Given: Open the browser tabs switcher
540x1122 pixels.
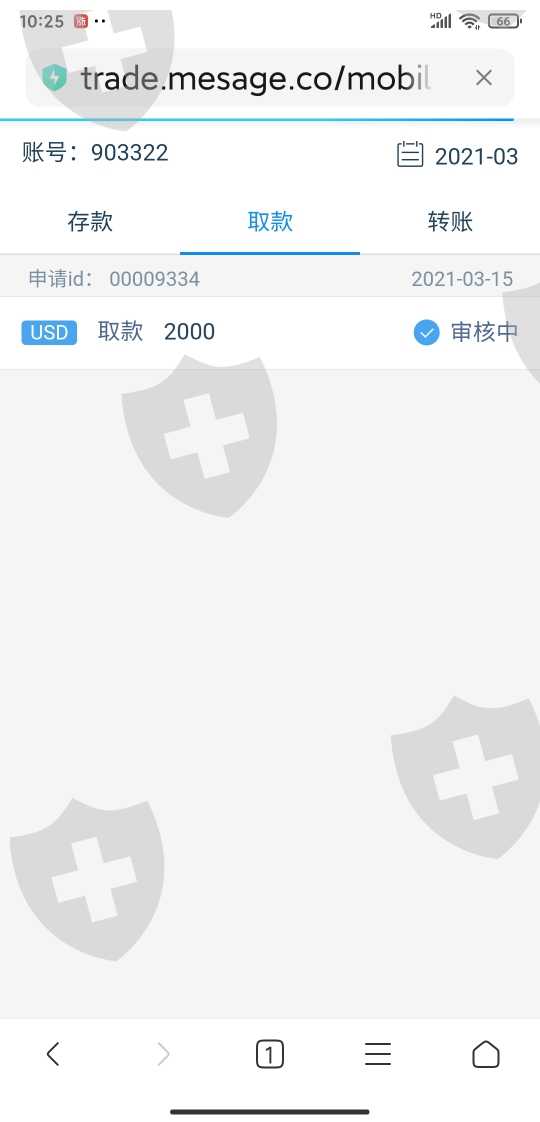Looking at the screenshot, I should (x=270, y=1054).
